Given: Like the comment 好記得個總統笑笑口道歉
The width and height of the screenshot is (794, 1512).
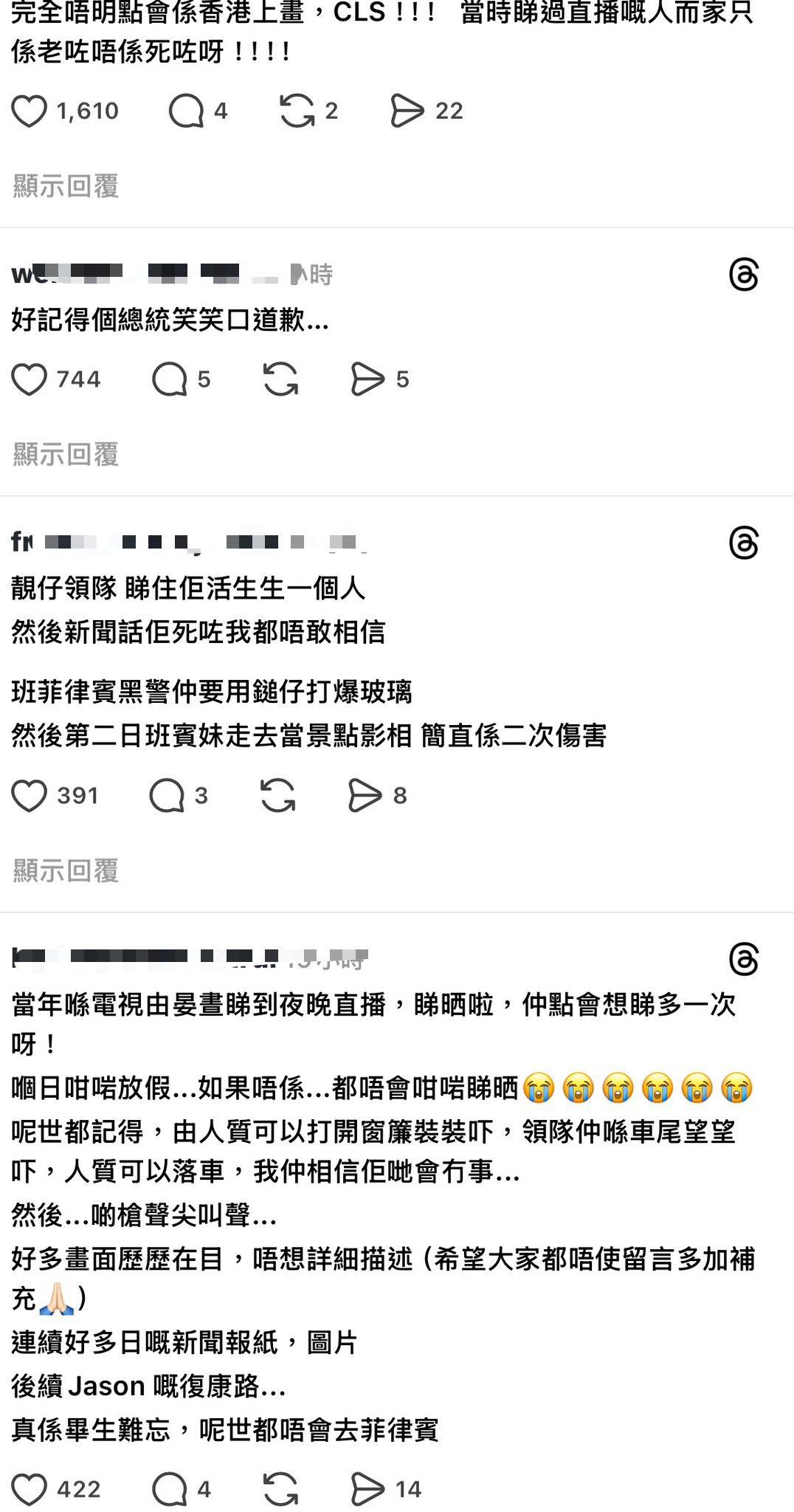Looking at the screenshot, I should [30, 380].
